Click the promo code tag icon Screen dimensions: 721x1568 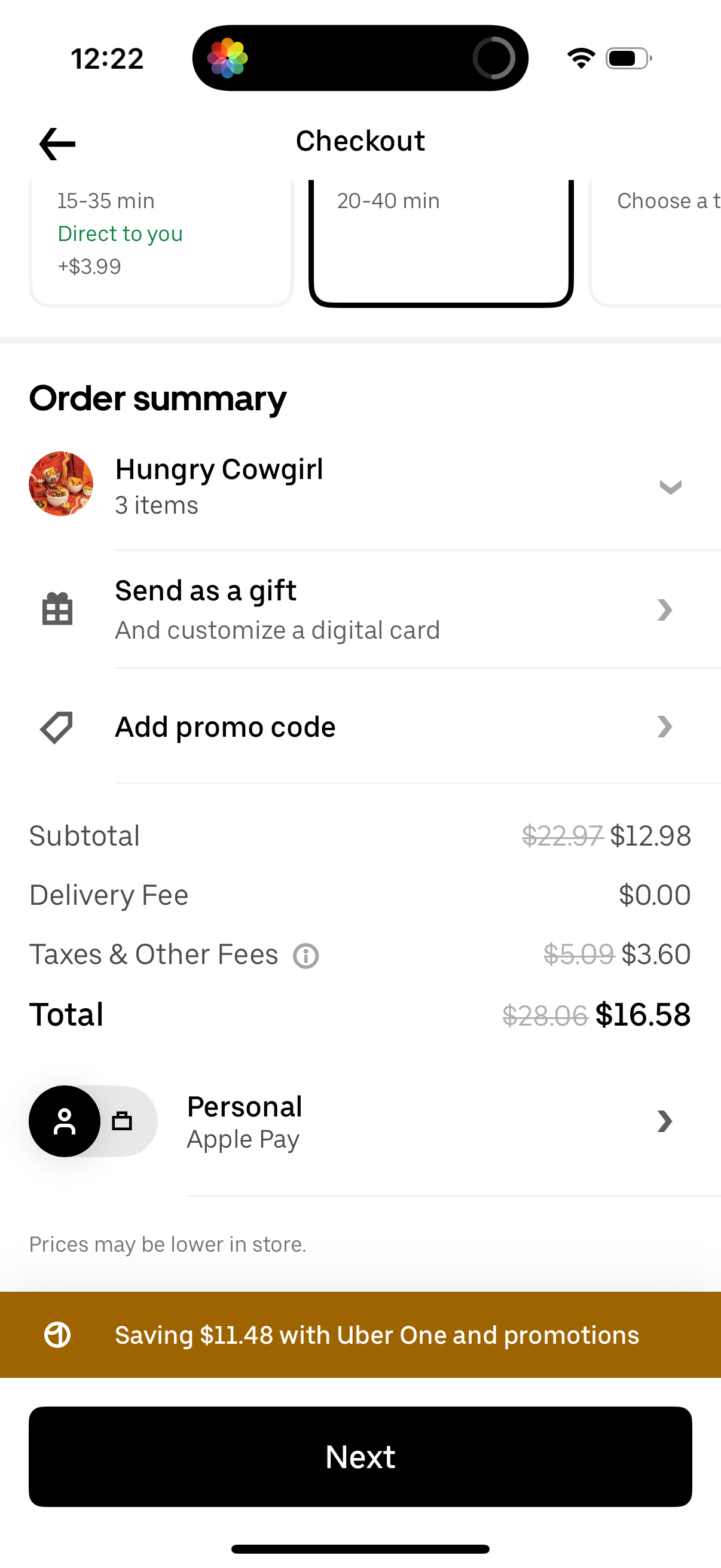point(56,727)
